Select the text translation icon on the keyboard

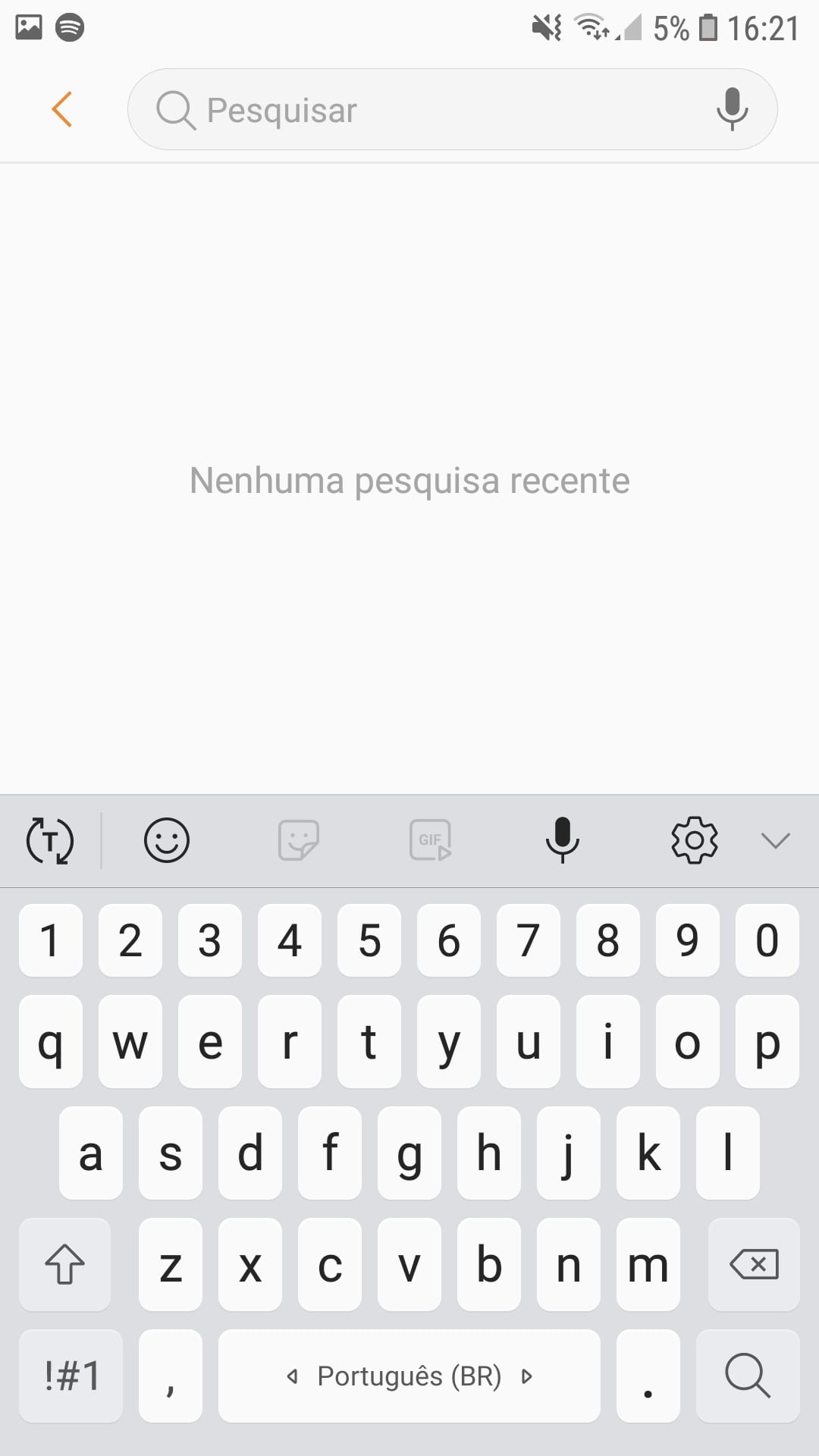[49, 840]
